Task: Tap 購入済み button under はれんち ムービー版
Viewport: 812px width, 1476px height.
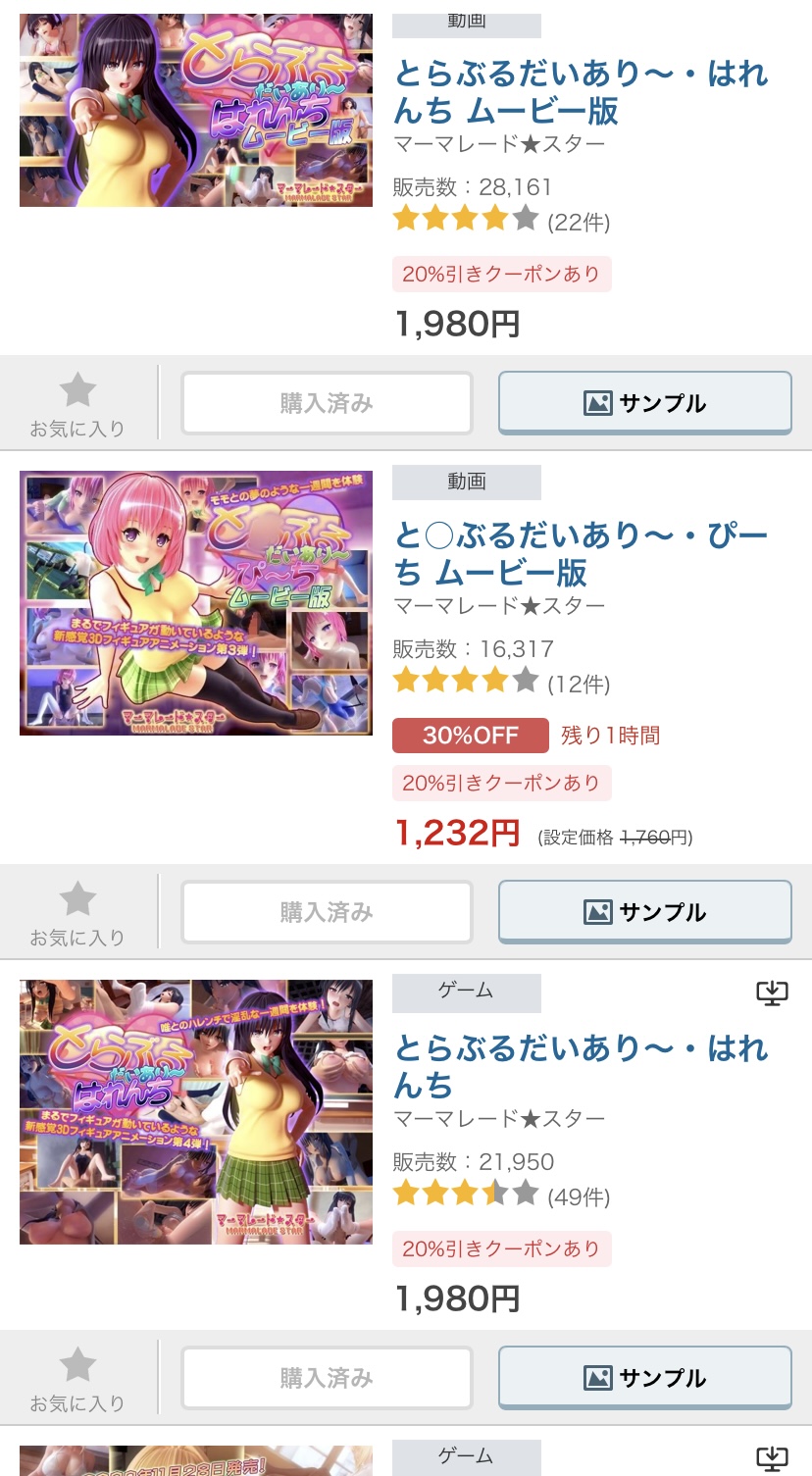Action: pyautogui.click(x=327, y=403)
